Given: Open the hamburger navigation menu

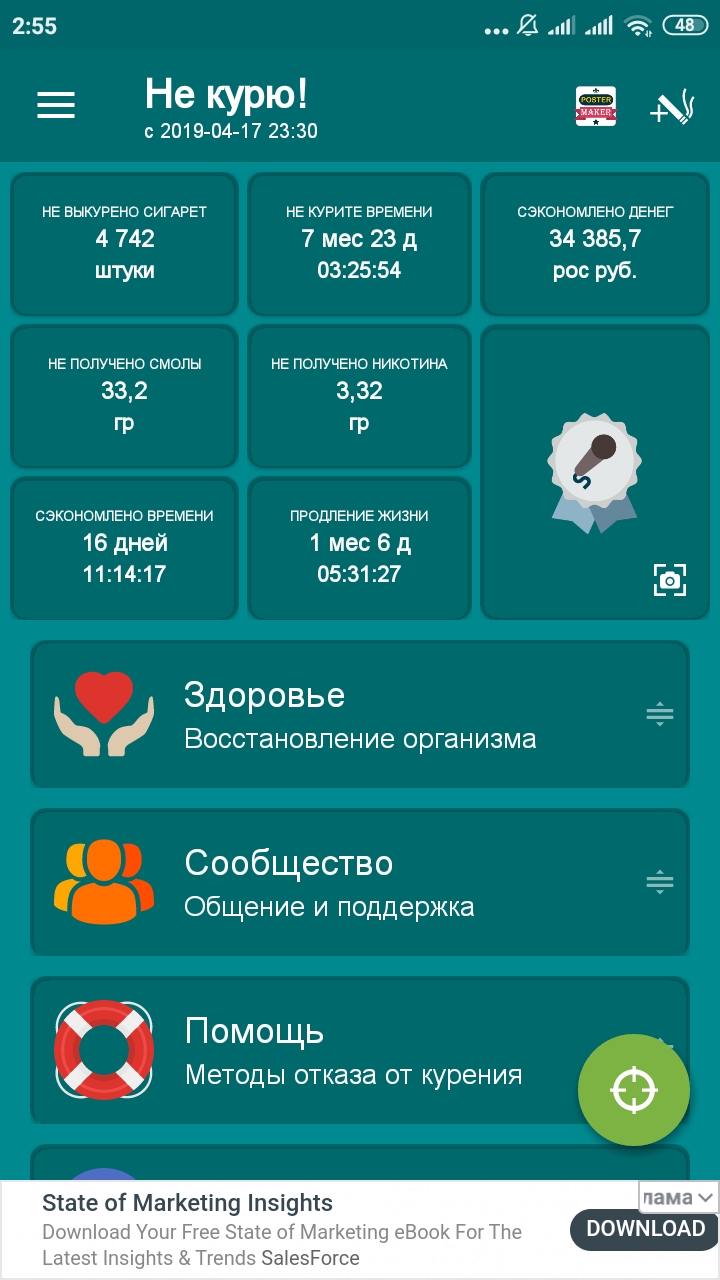Looking at the screenshot, I should click(56, 106).
